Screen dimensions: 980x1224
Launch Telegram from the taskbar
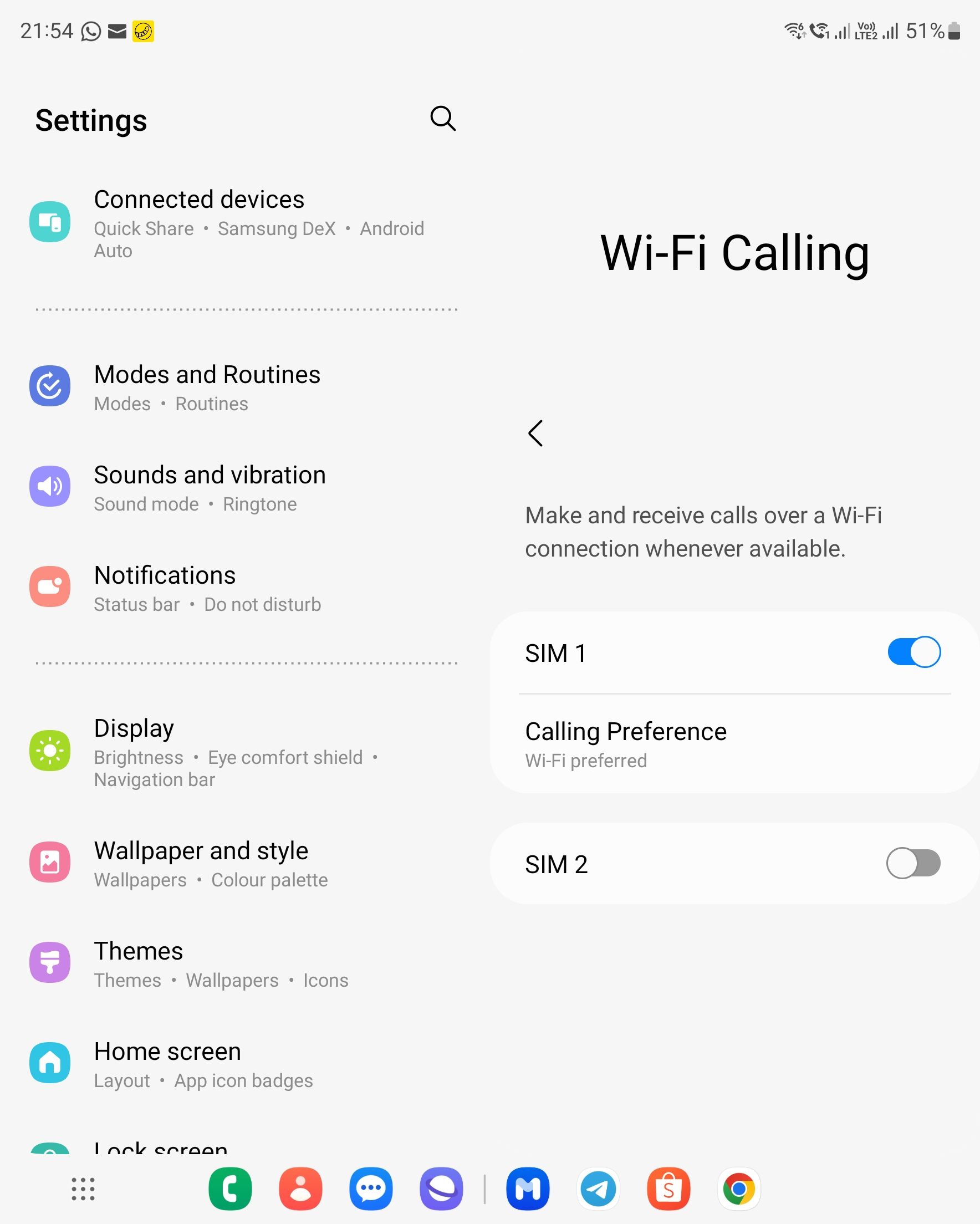598,1188
